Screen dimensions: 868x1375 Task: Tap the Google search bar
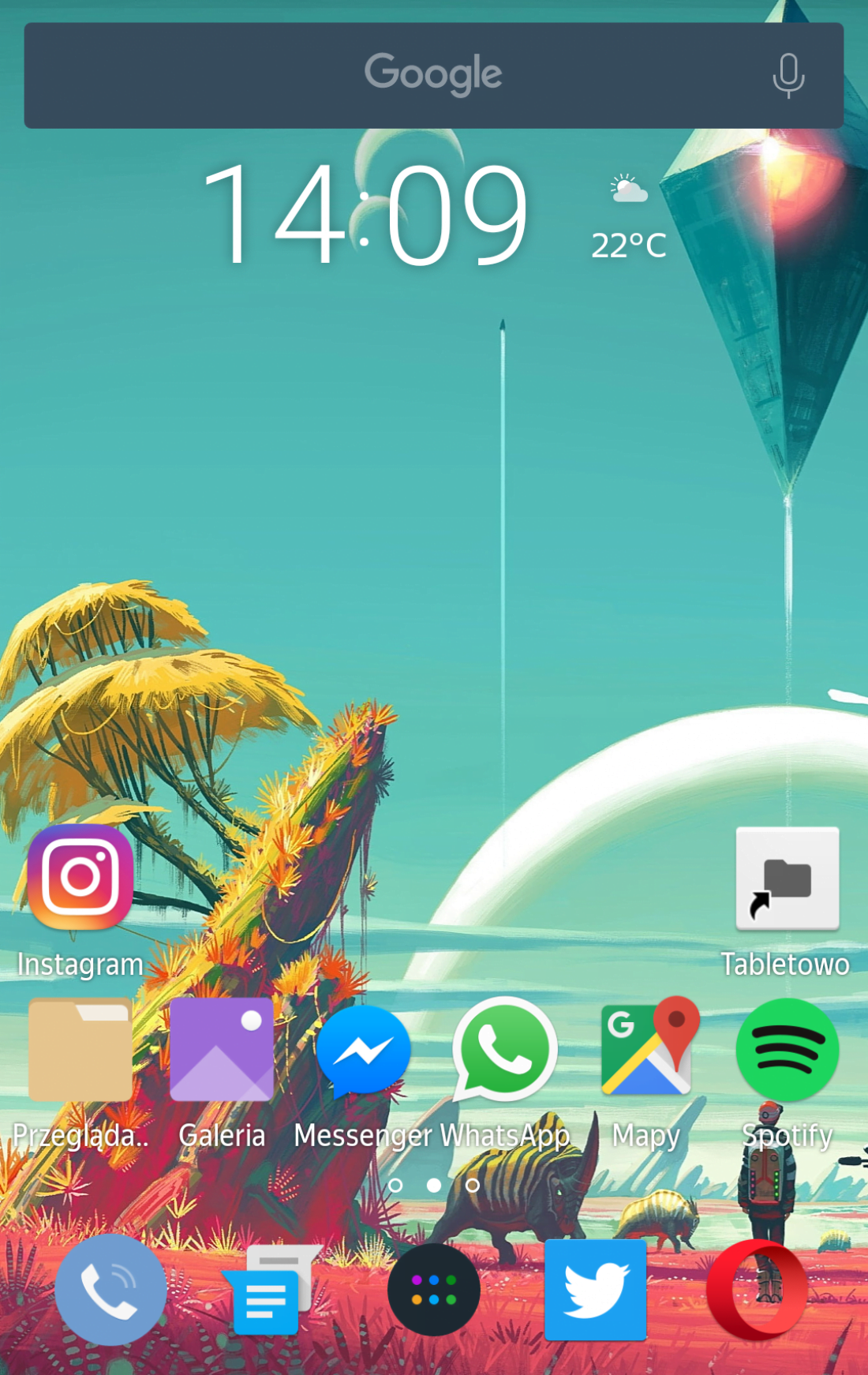coord(395,75)
